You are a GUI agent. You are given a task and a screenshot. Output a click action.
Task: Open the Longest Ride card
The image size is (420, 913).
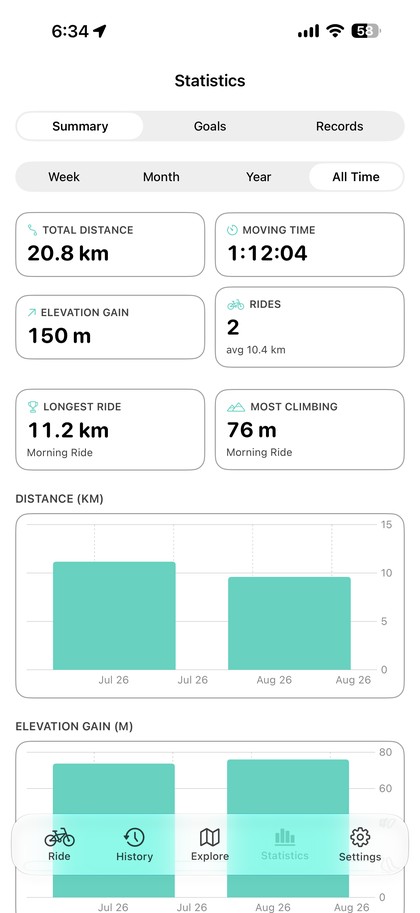[110, 430]
